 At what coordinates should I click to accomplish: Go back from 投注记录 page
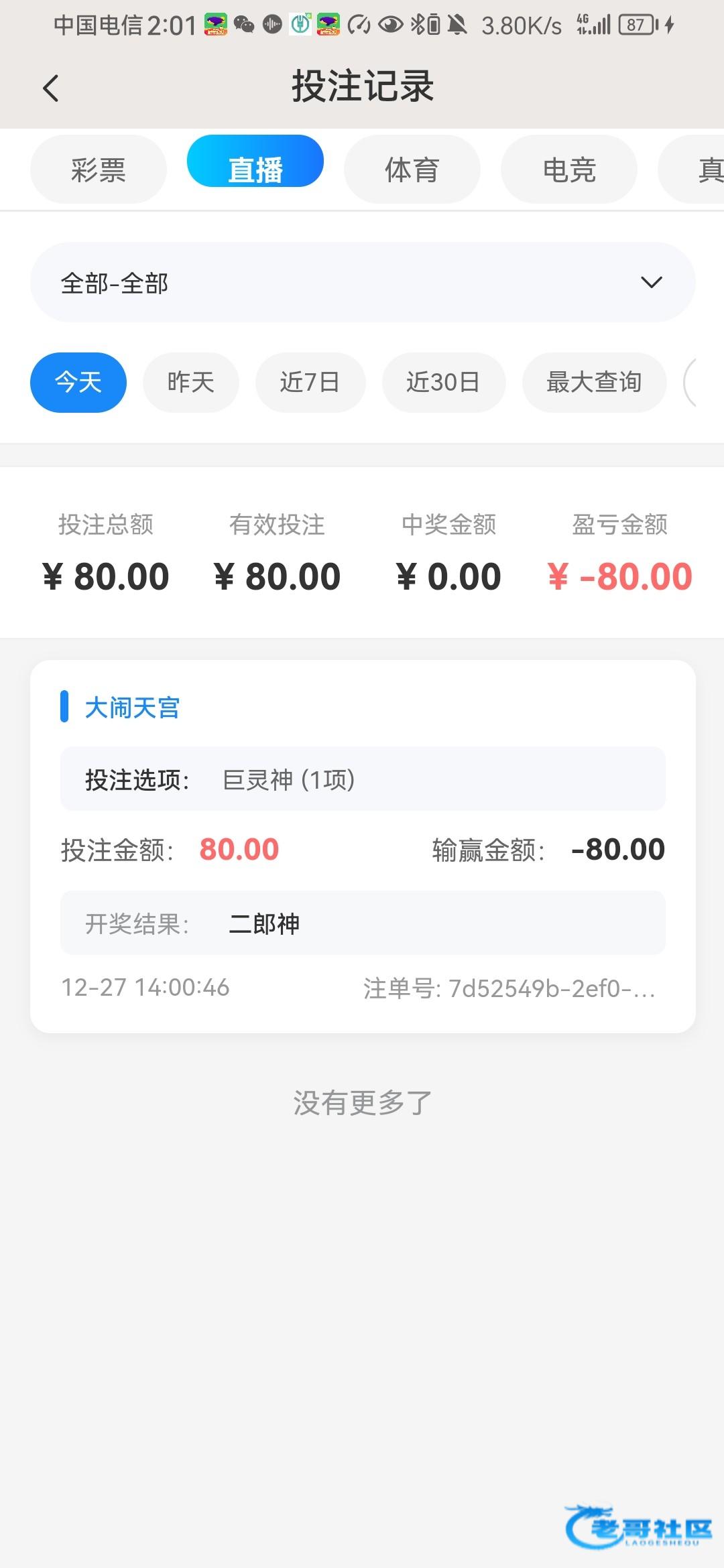(51, 88)
